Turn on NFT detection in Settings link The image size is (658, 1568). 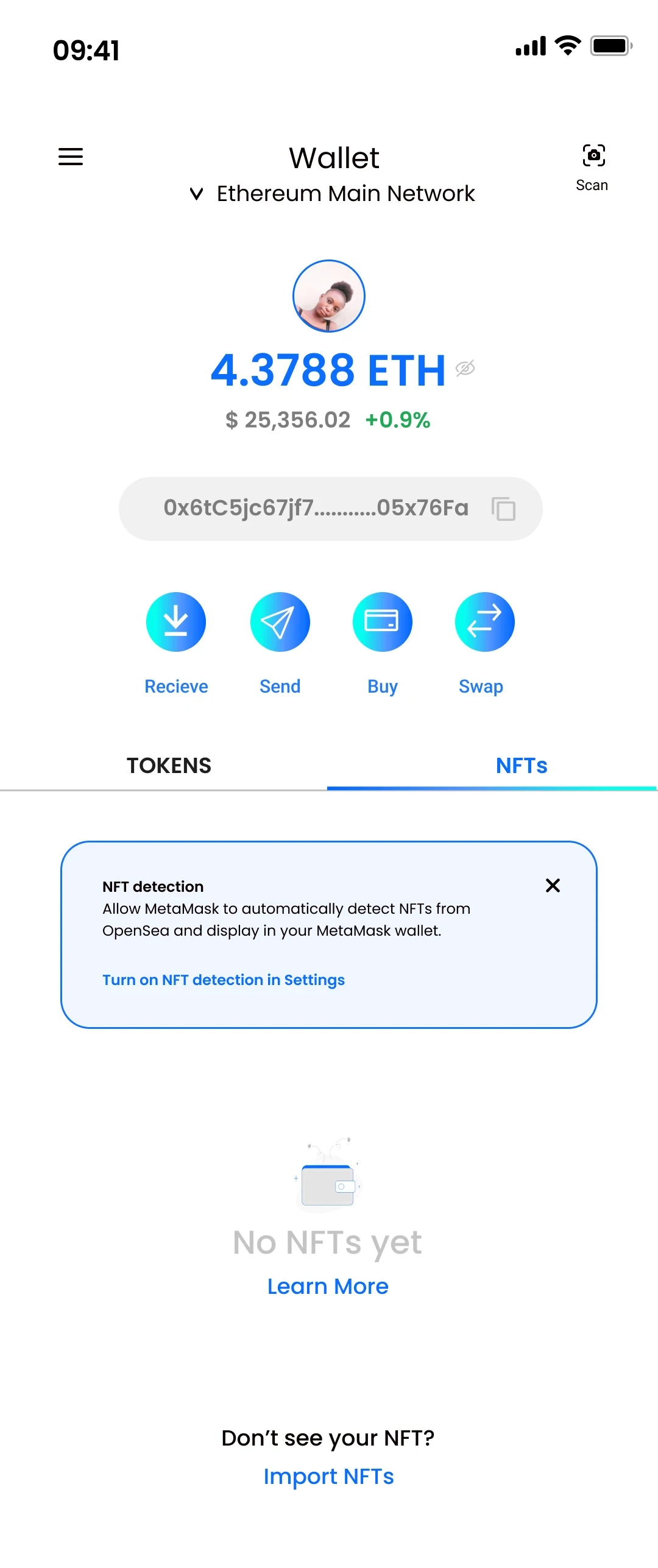(224, 980)
